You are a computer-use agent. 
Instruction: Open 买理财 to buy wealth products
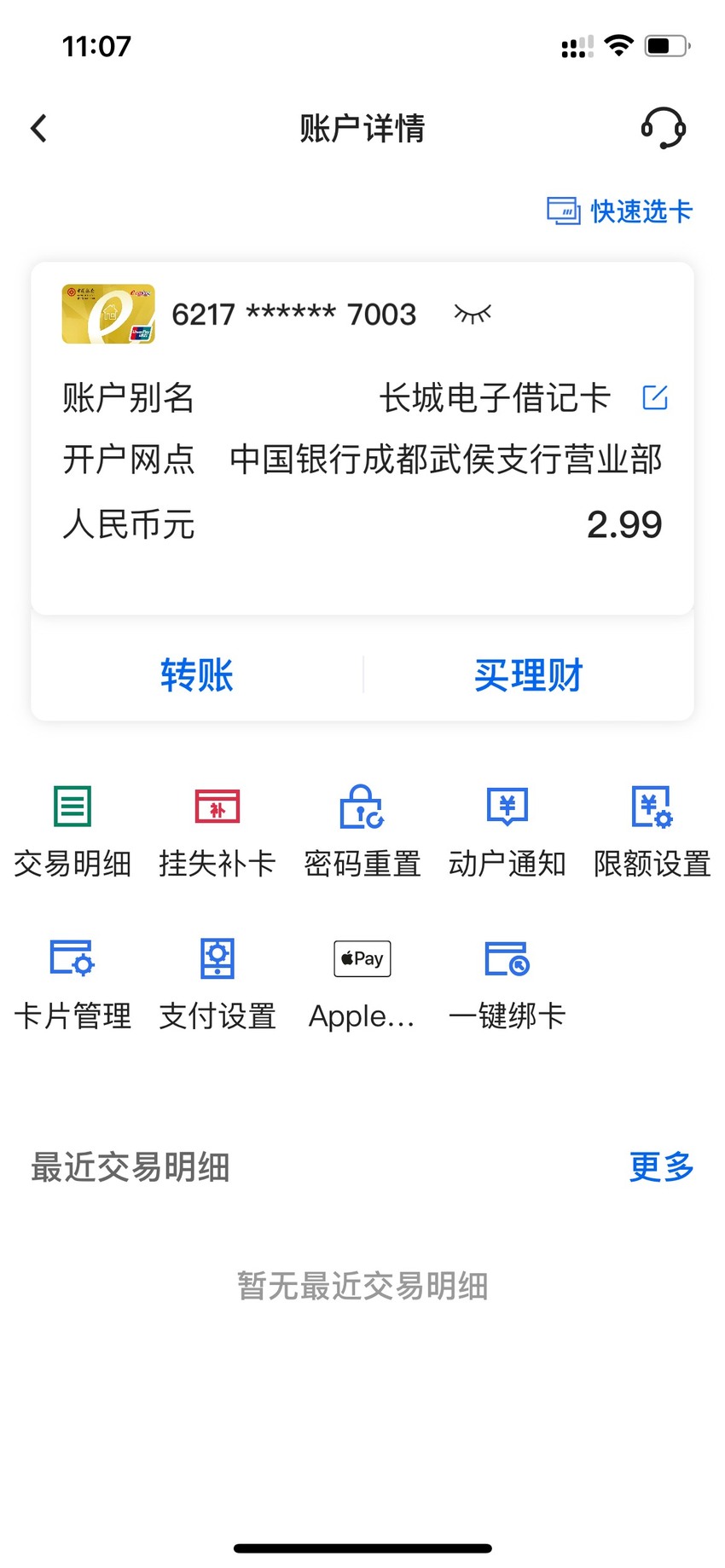(x=528, y=674)
